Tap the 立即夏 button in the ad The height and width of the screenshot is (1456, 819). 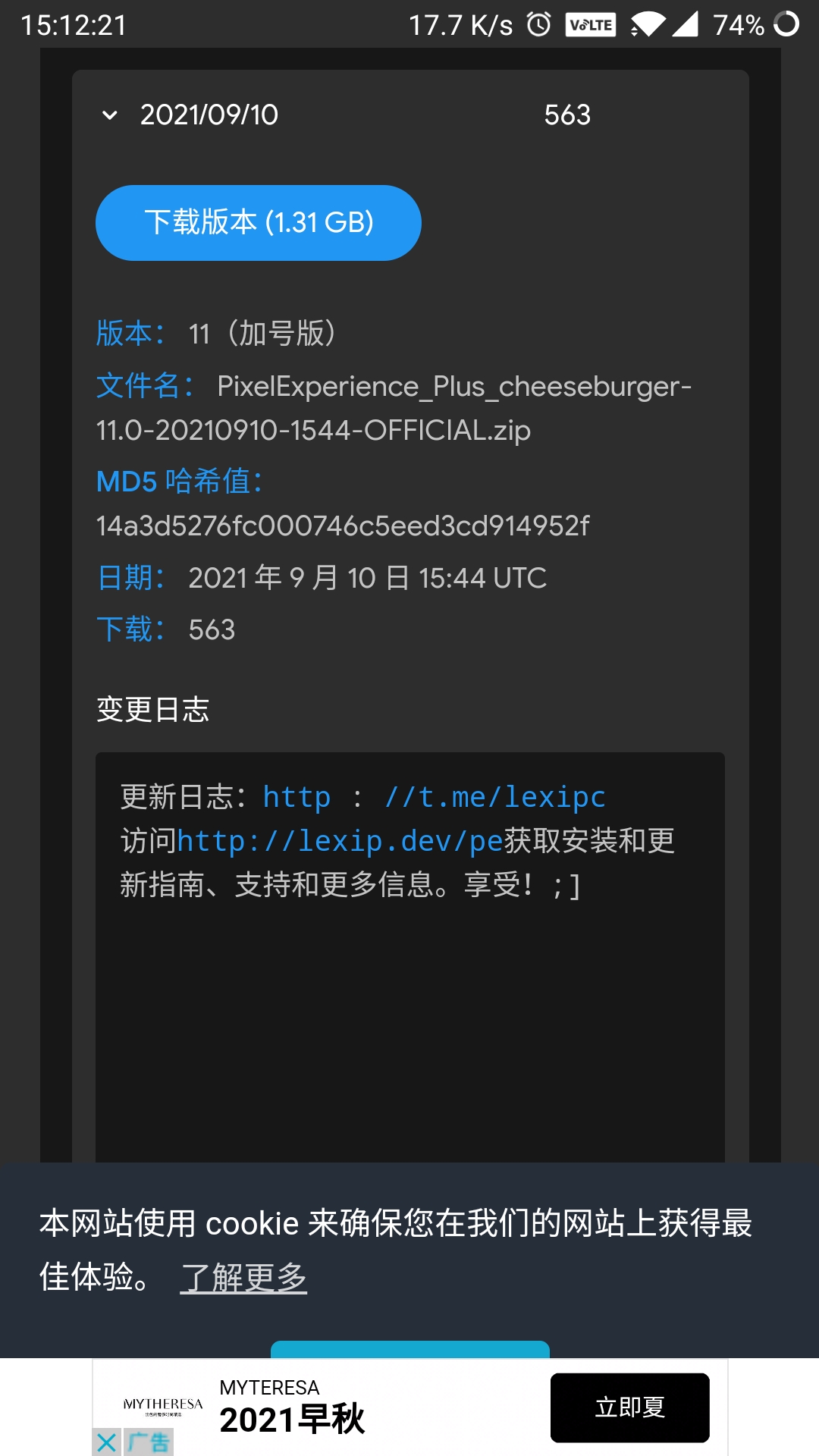coord(631,1407)
